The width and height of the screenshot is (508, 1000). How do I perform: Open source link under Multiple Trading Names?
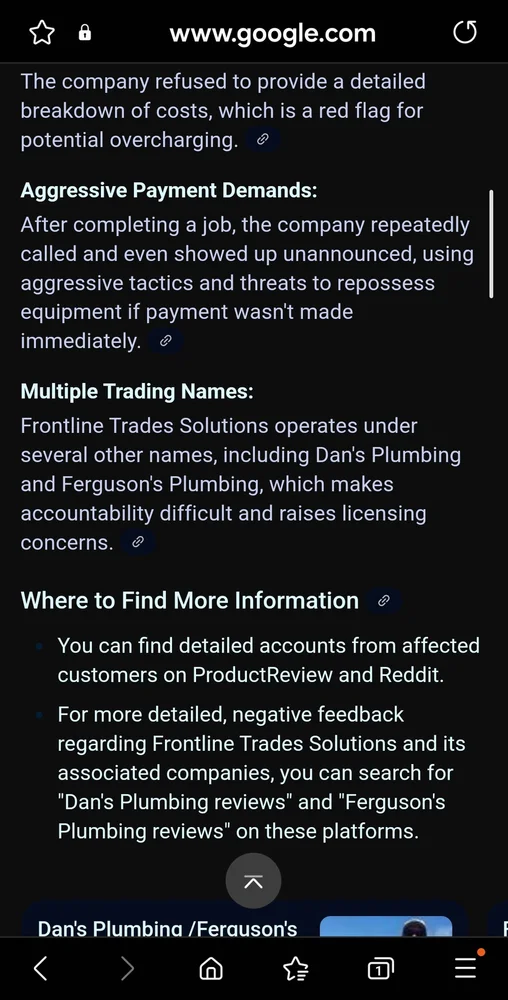[138, 542]
